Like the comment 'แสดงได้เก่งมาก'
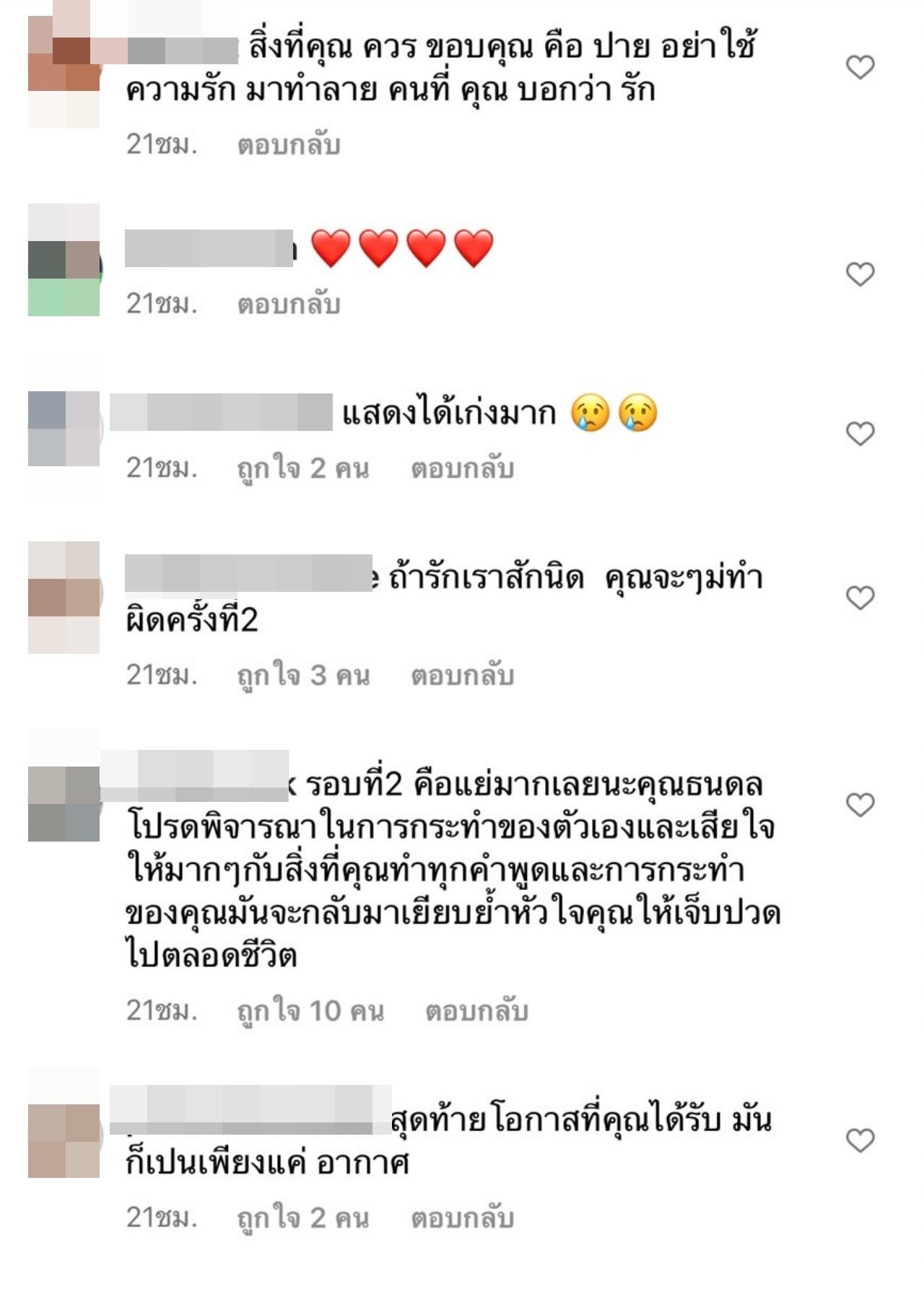The height and width of the screenshot is (1292, 924). [x=860, y=434]
